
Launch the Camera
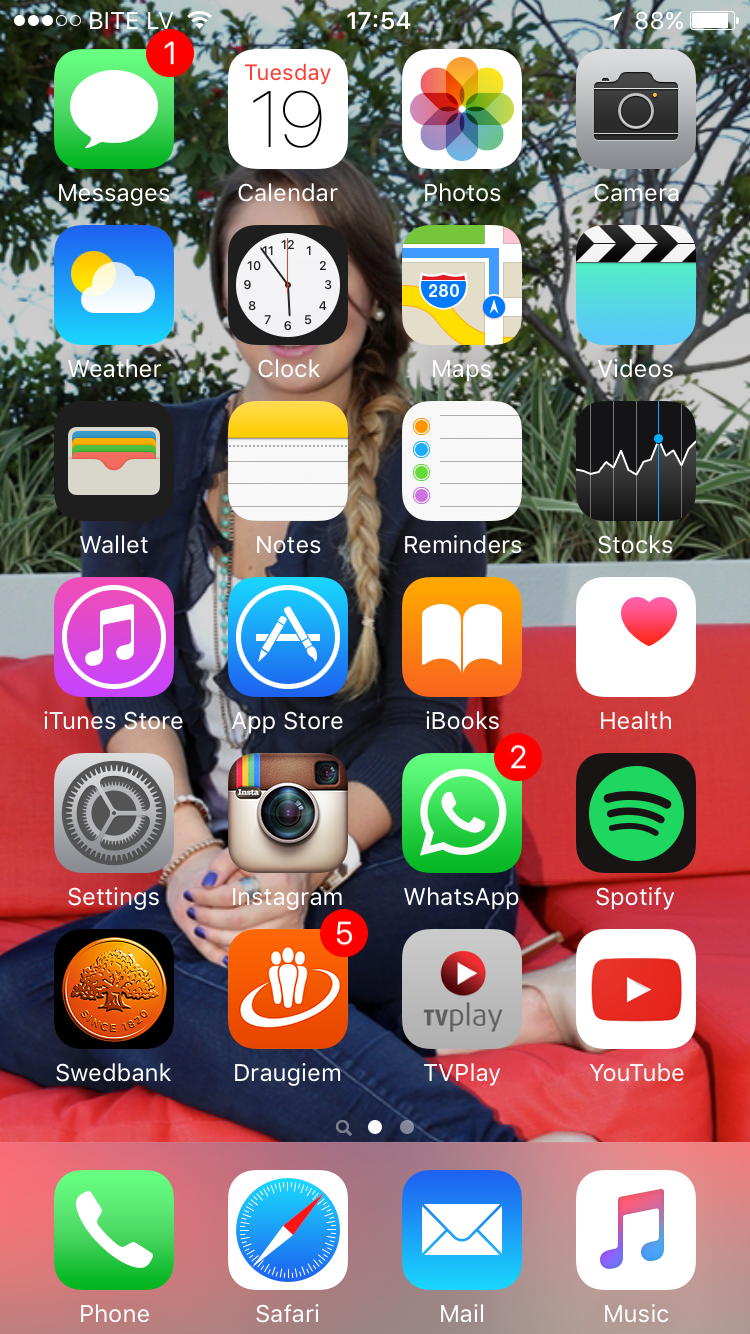[636, 110]
